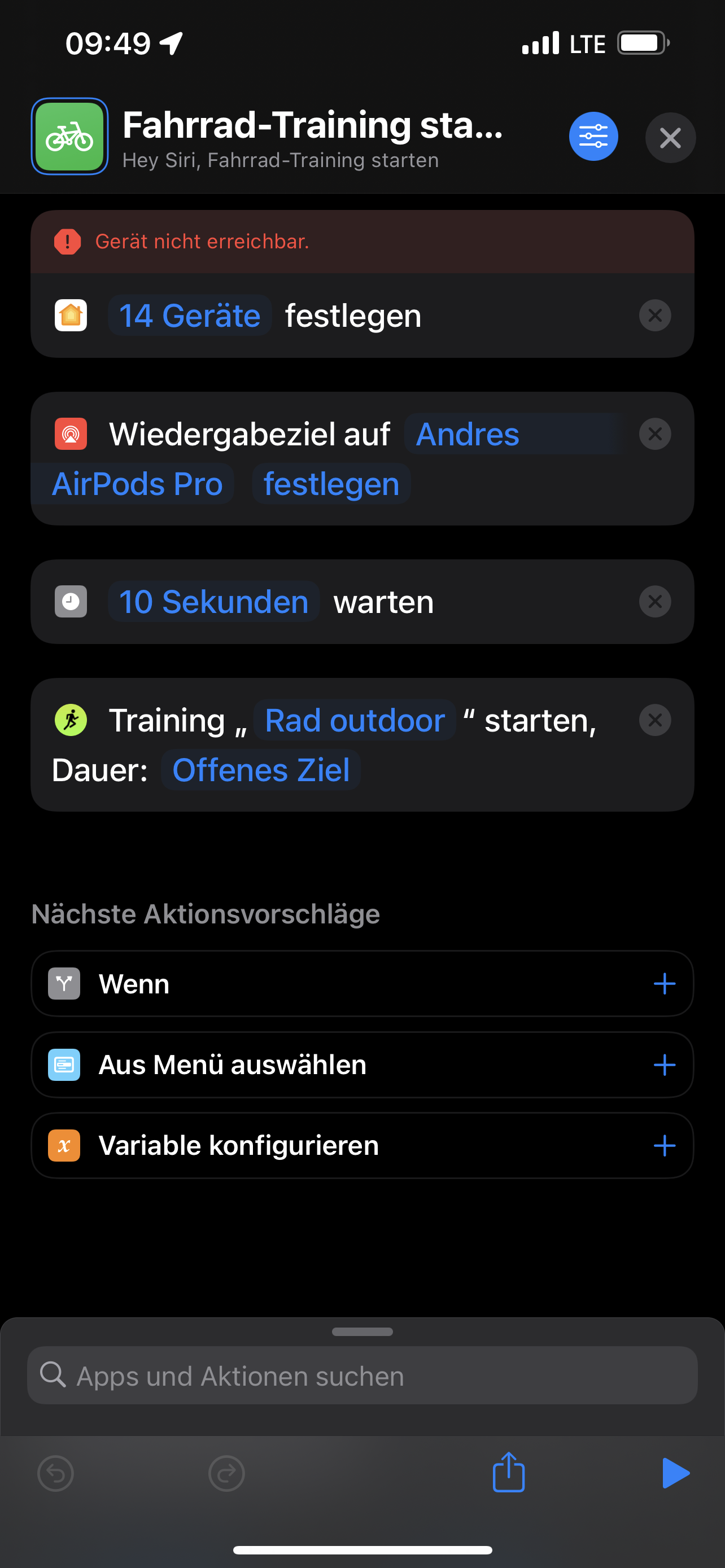The width and height of the screenshot is (725, 1568).
Task: Focus the "Apps und Aktionen suchen" field
Action: pos(362,1376)
